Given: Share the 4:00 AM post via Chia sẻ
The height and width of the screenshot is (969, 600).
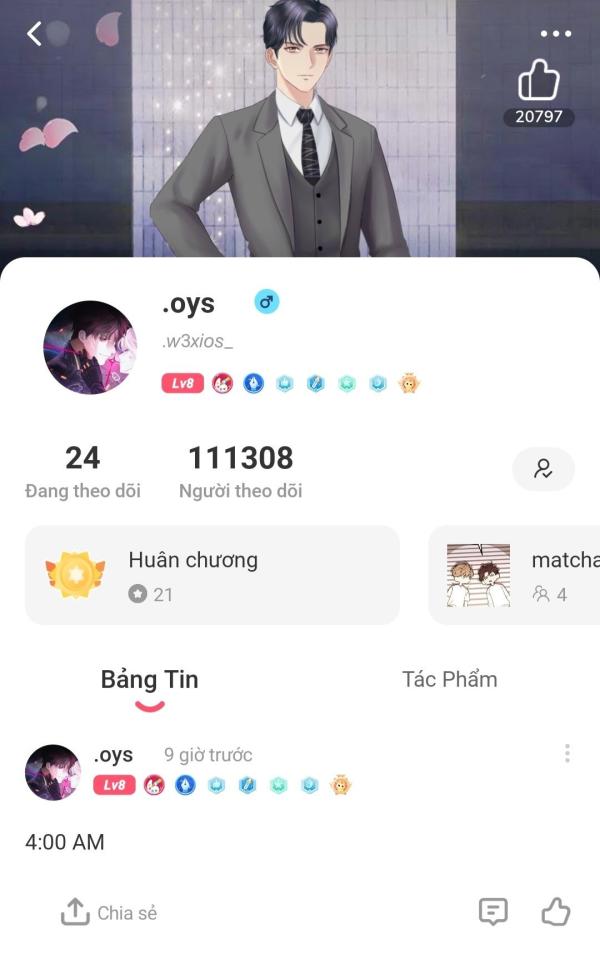Looking at the screenshot, I should click(x=109, y=912).
